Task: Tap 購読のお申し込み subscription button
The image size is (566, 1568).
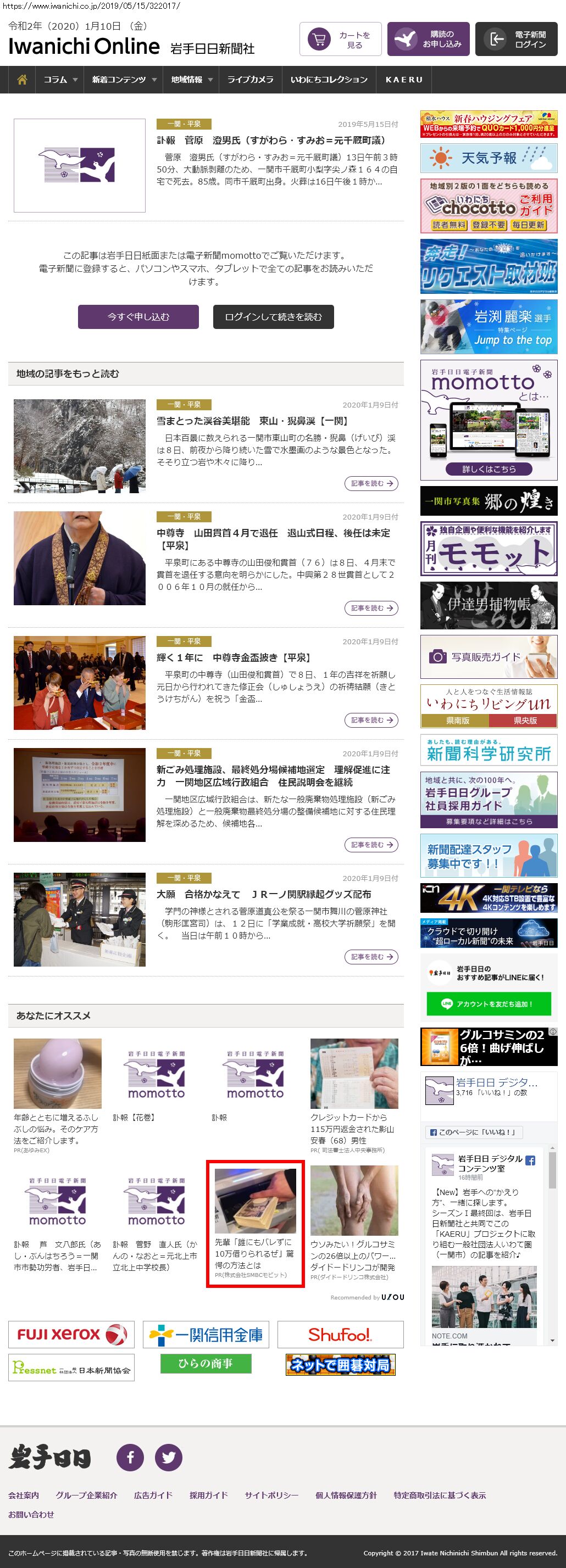Action: (x=428, y=40)
